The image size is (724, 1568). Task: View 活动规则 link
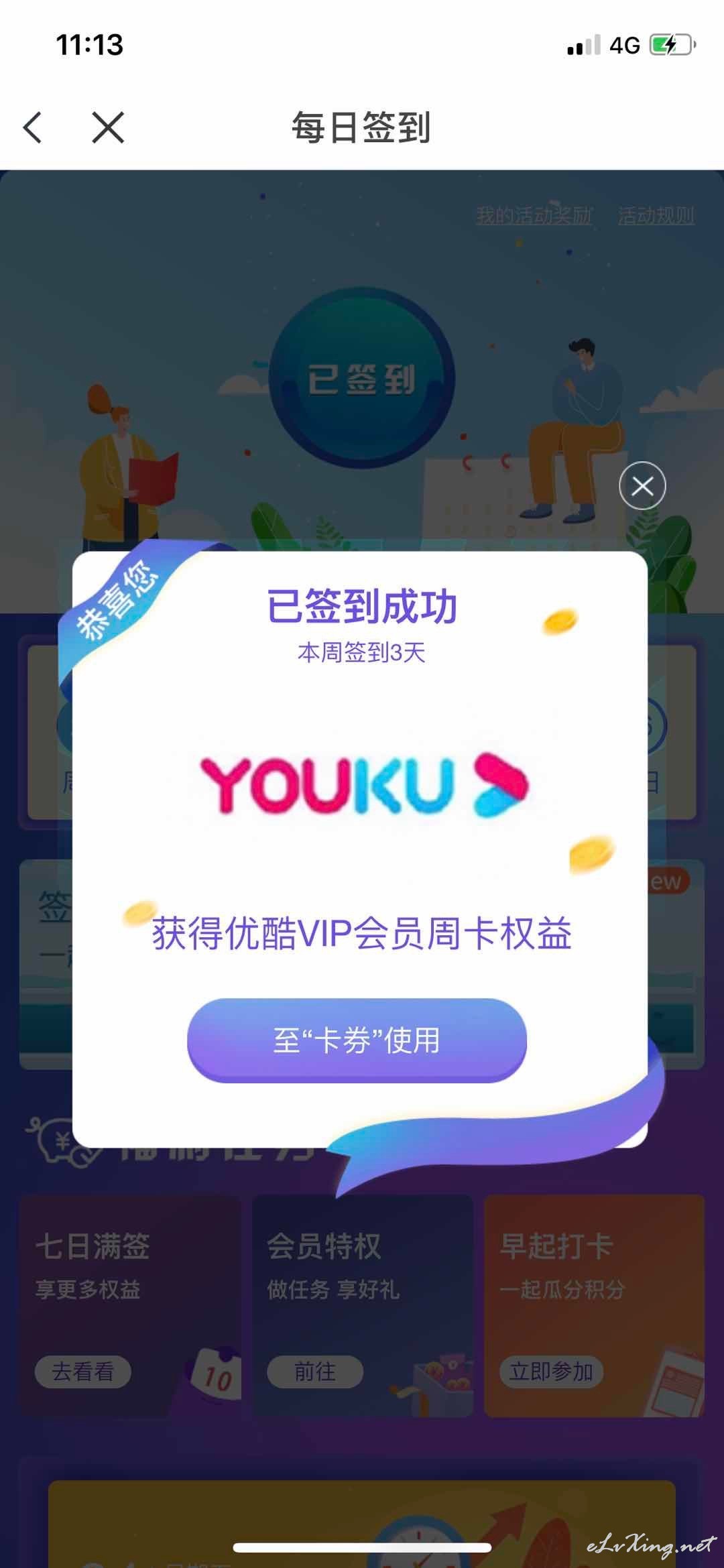(x=656, y=216)
